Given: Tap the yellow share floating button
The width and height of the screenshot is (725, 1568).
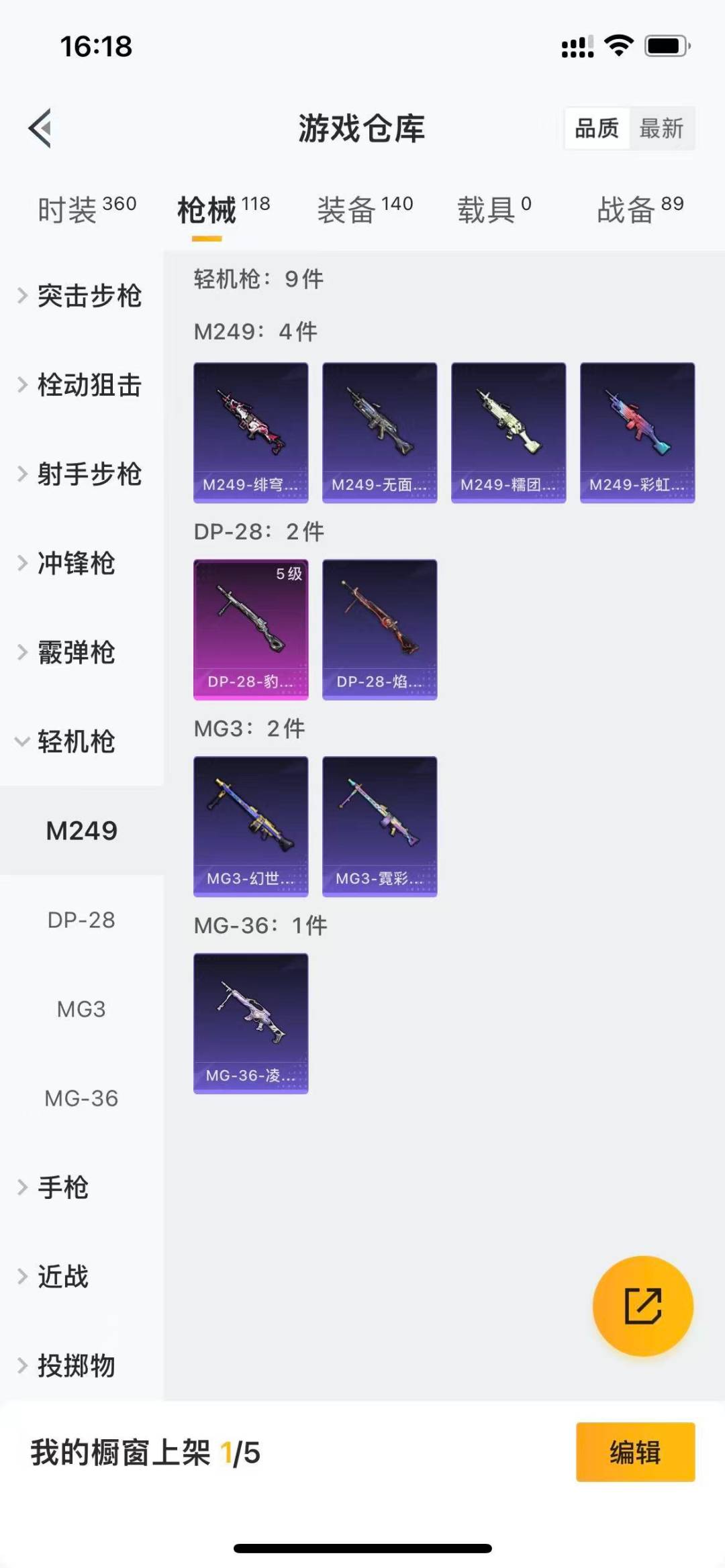Looking at the screenshot, I should [642, 1306].
